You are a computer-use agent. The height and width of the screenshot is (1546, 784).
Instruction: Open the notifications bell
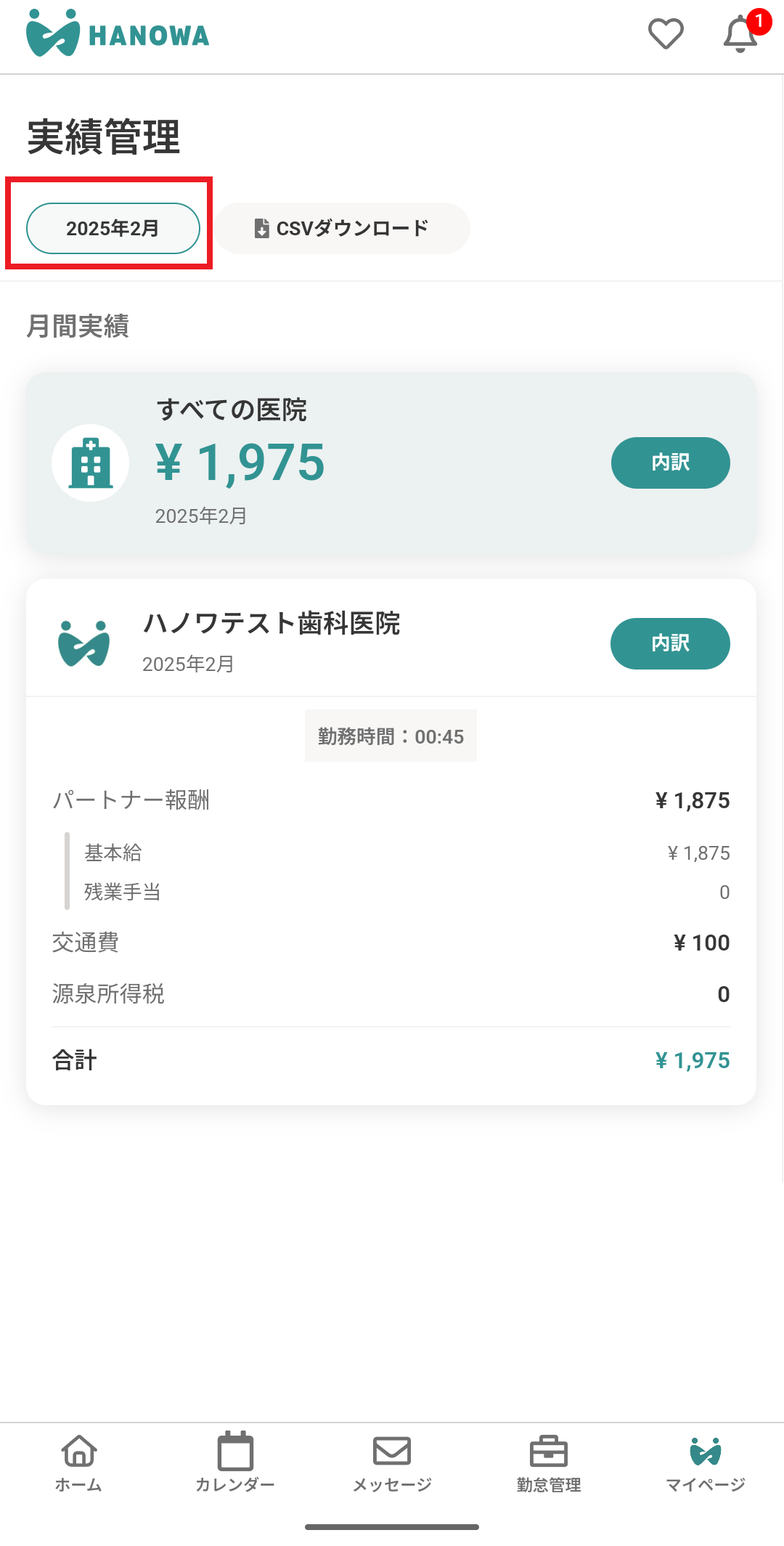pyautogui.click(x=740, y=34)
